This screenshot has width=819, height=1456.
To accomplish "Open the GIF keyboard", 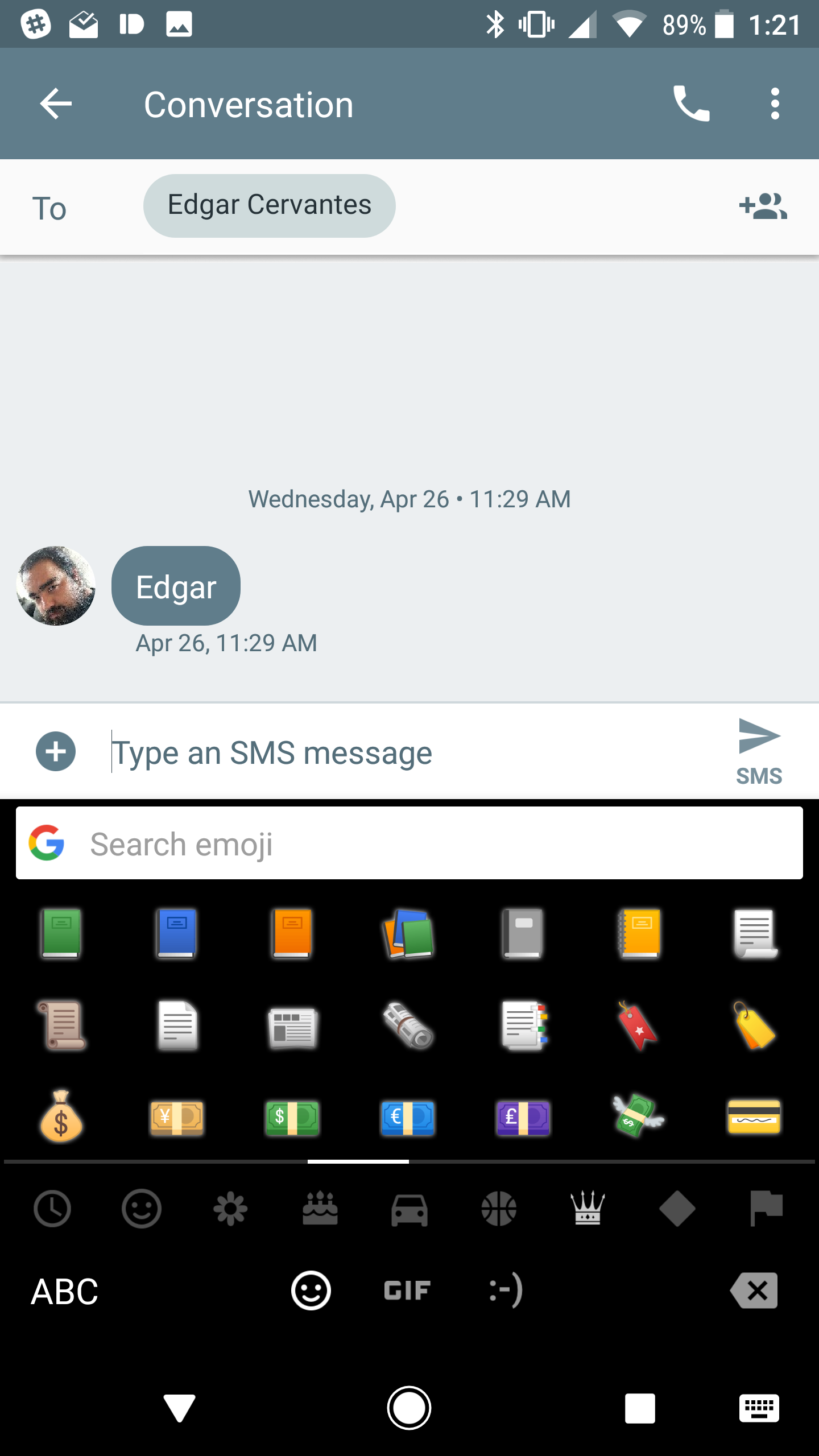I will (x=407, y=1291).
